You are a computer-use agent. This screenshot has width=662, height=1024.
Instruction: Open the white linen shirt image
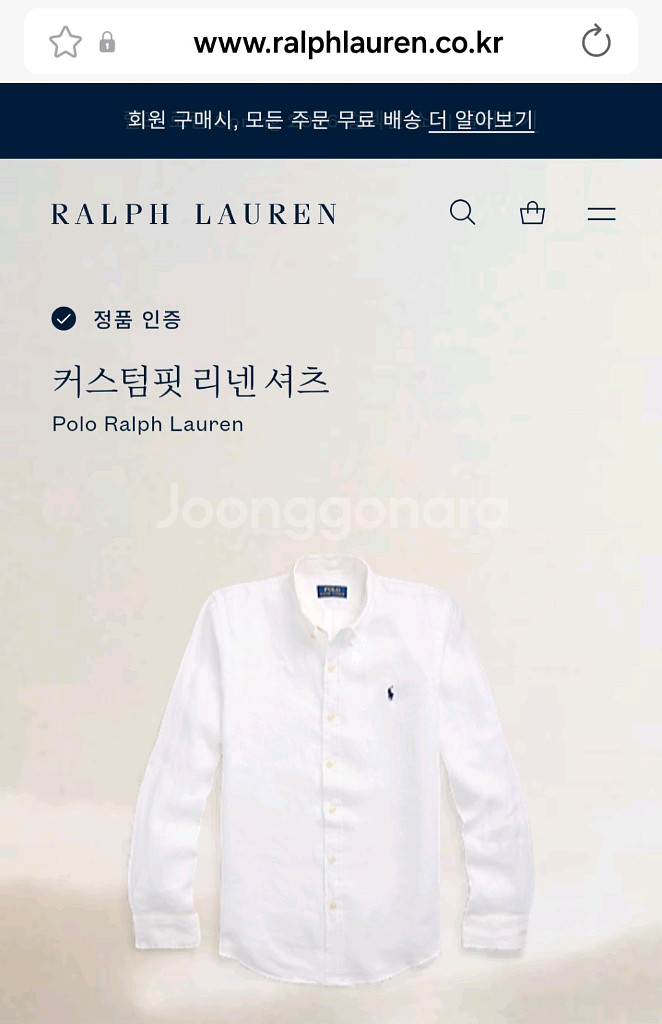point(331,771)
